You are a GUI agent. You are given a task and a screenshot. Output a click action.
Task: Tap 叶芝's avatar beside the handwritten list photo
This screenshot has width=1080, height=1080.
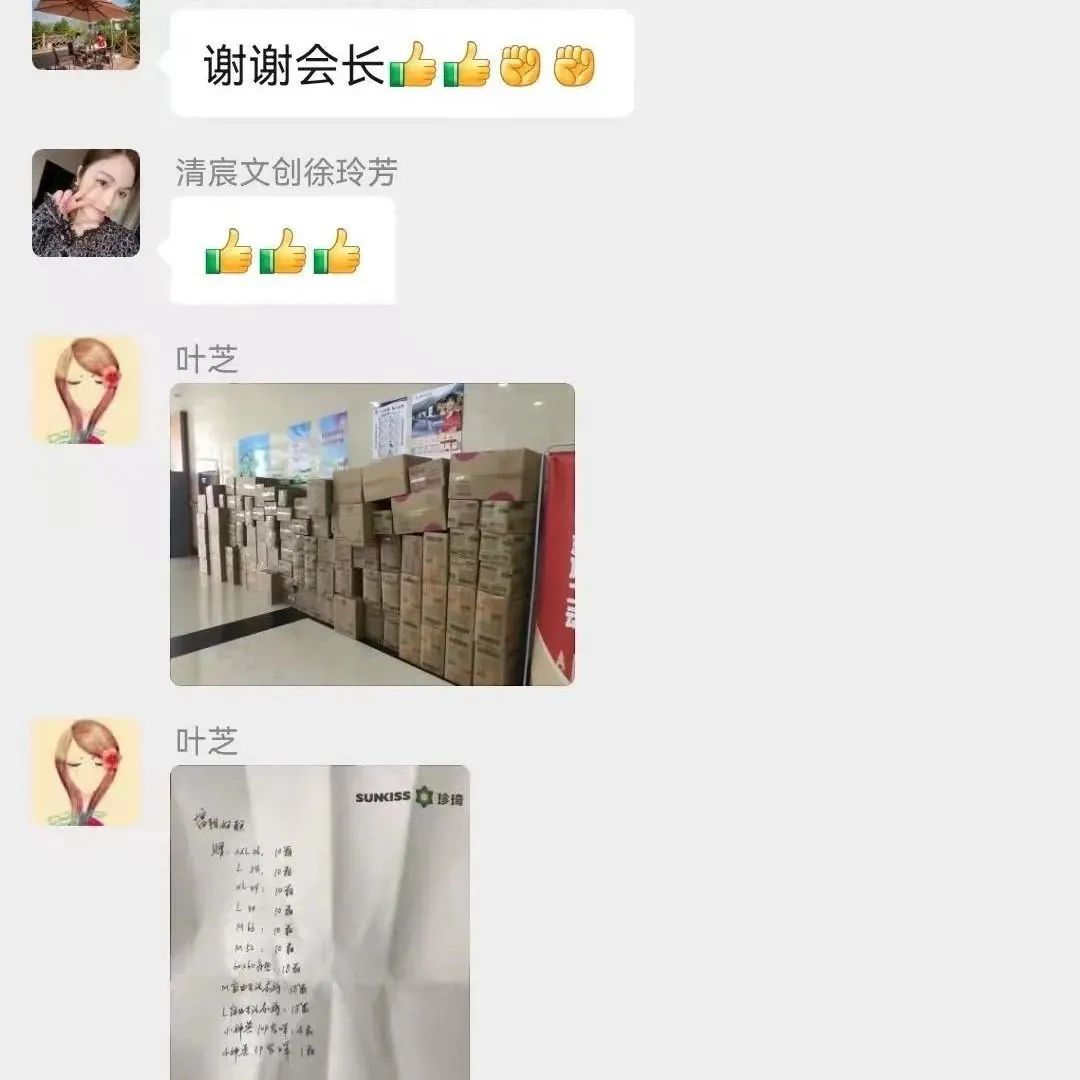[86, 772]
